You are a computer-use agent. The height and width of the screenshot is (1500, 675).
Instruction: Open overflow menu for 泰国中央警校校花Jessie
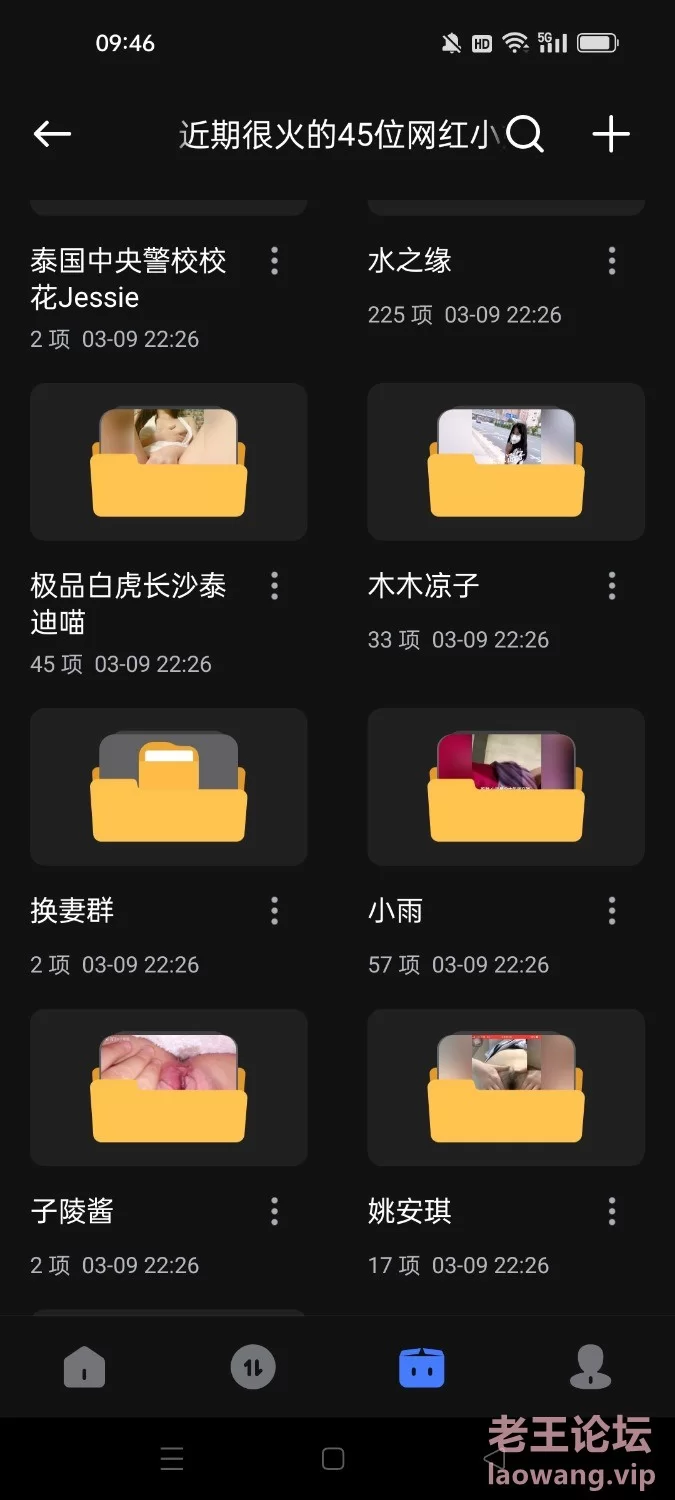274,261
